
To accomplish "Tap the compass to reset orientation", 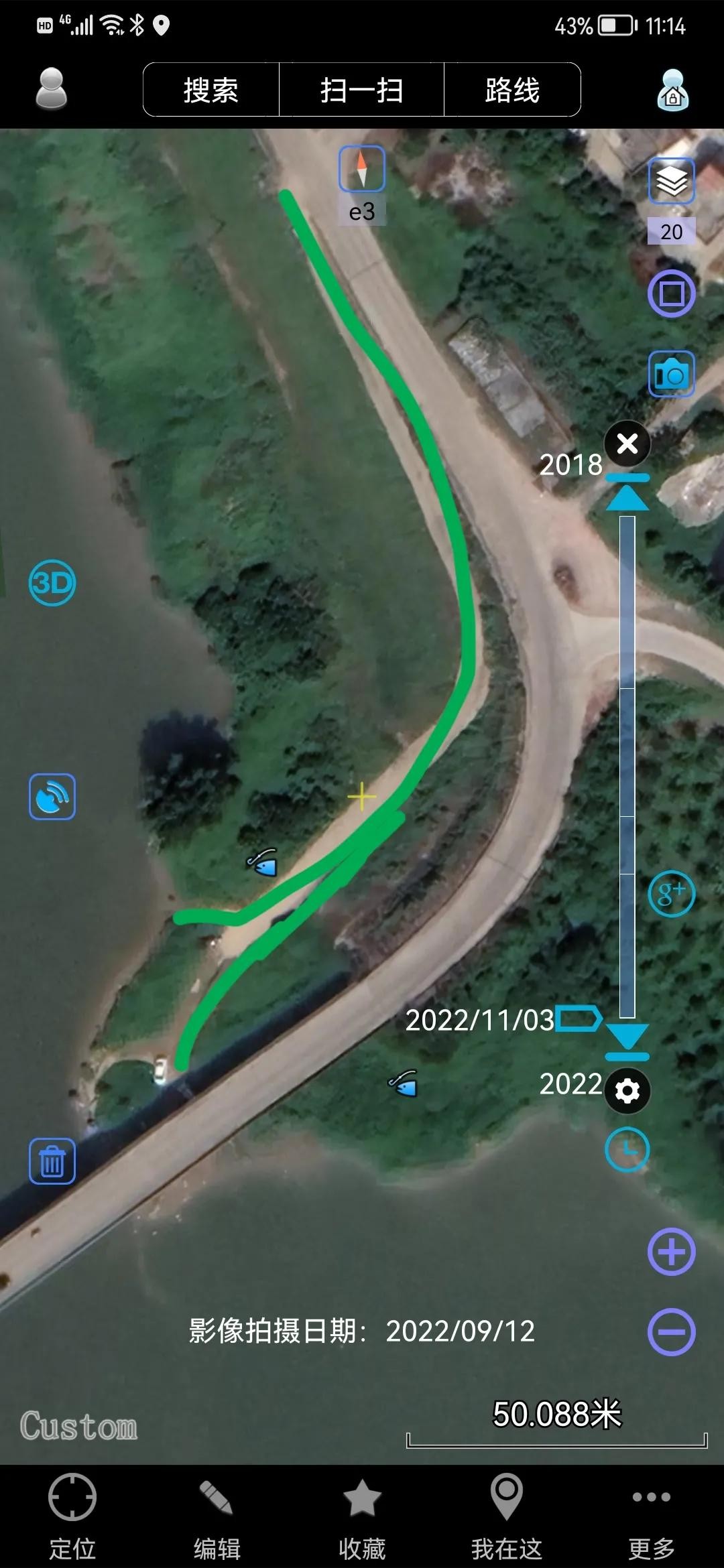I will click(362, 169).
